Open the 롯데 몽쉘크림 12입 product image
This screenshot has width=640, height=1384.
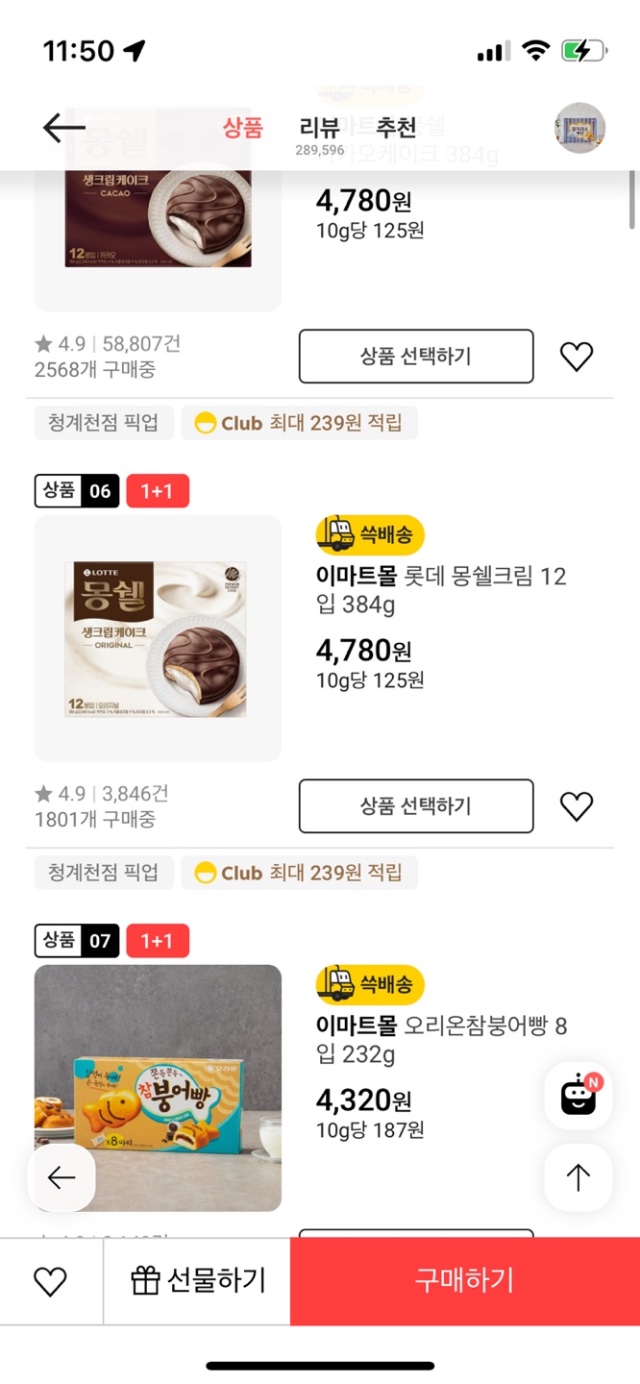point(158,638)
